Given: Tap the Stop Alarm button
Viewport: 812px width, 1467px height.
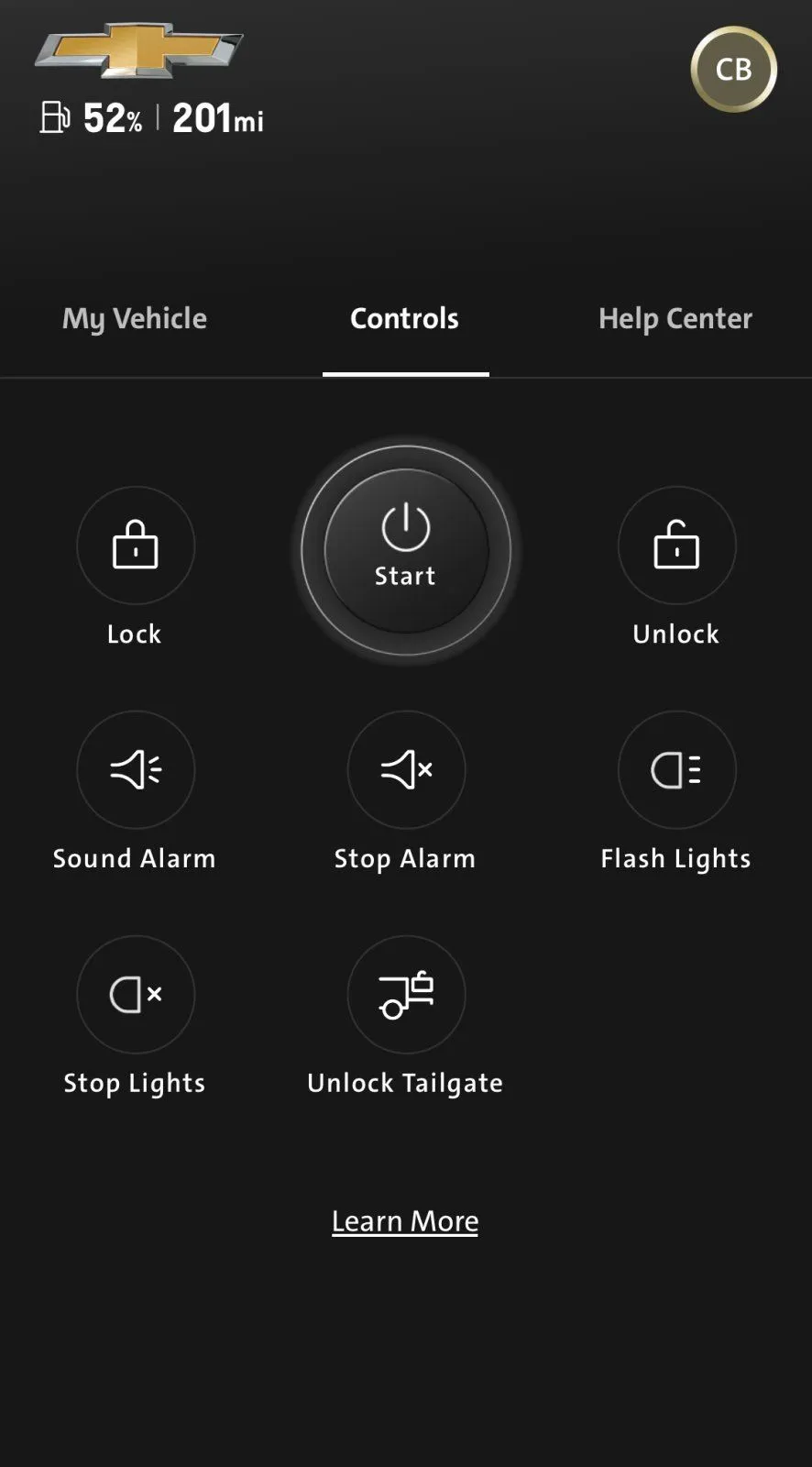Looking at the screenshot, I should click(x=406, y=770).
